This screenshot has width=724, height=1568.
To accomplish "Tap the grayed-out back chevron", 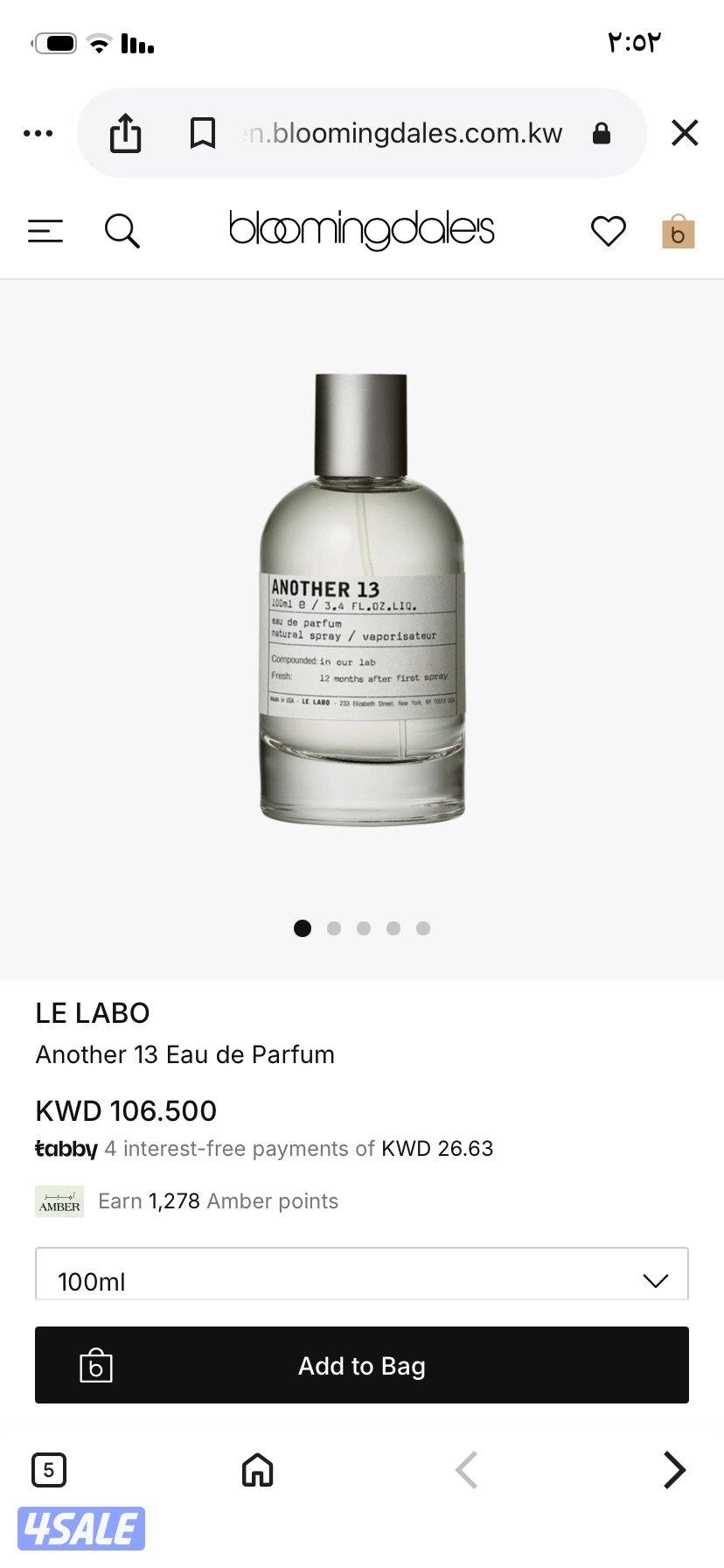I will click(466, 1470).
